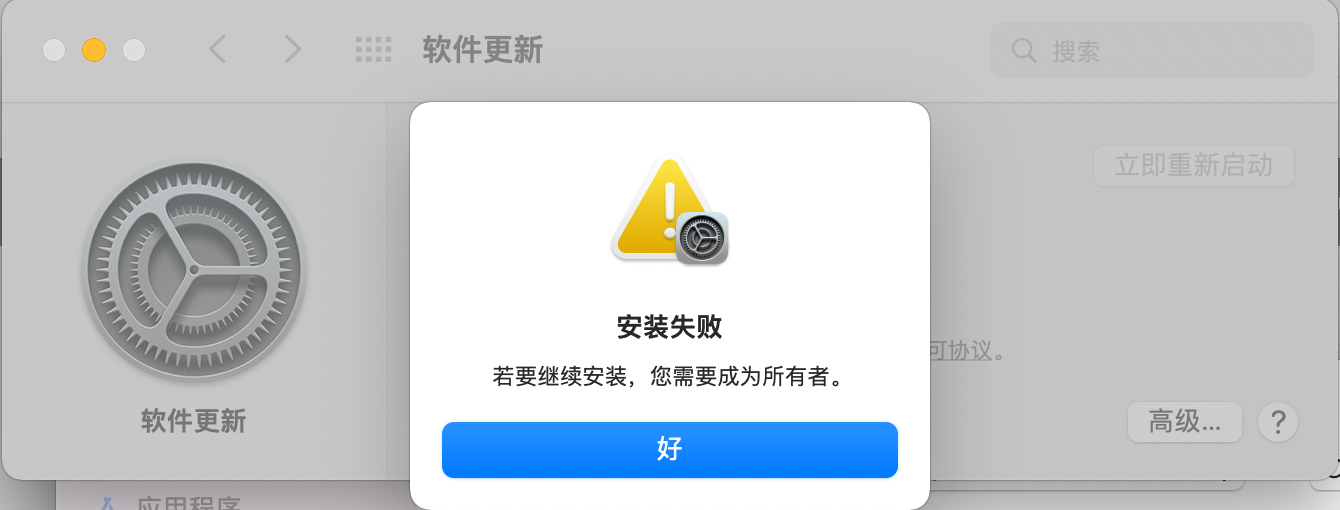Minimize the window with the yellow button

coord(94,50)
